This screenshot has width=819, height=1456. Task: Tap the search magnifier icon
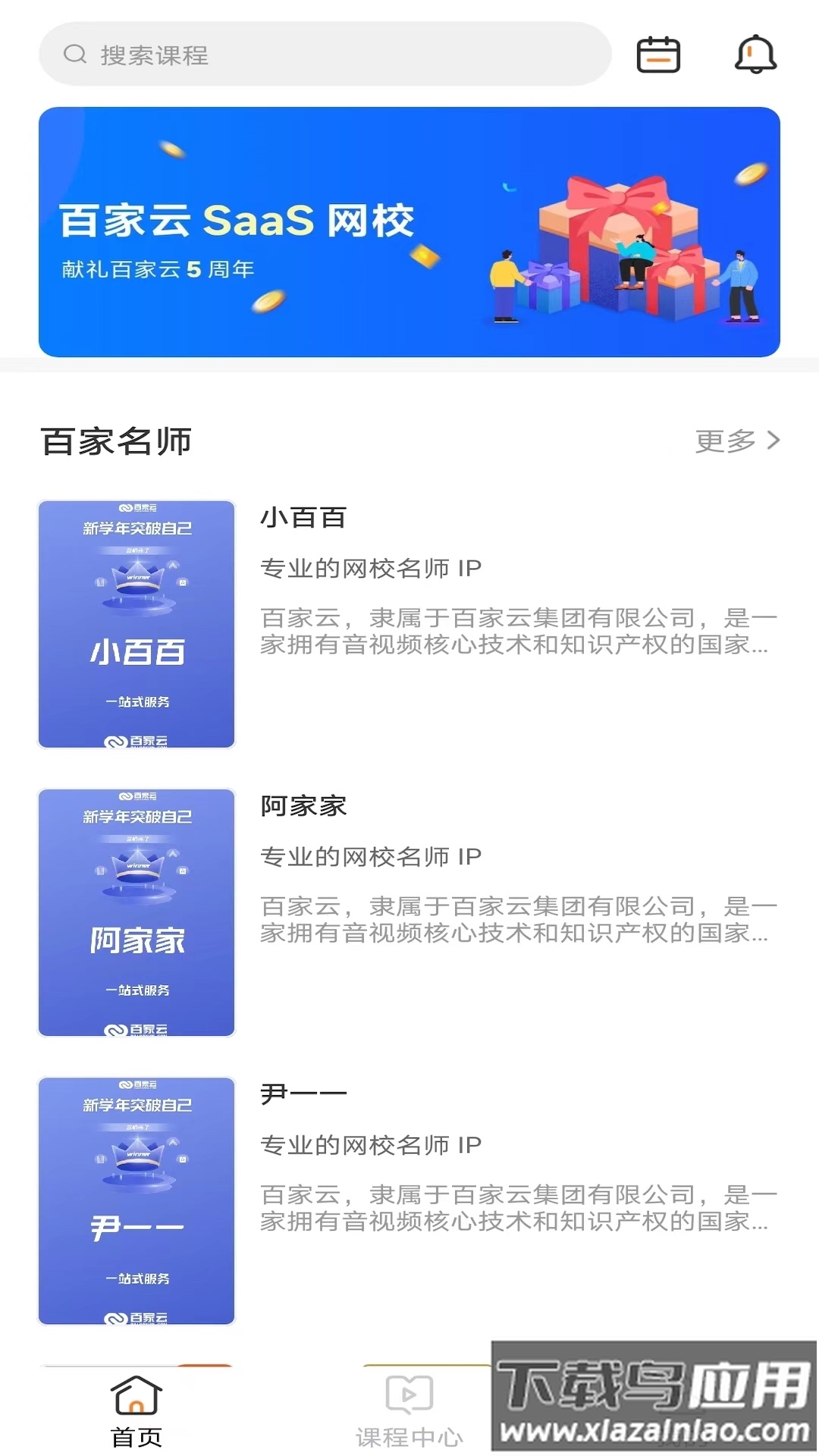(x=74, y=54)
